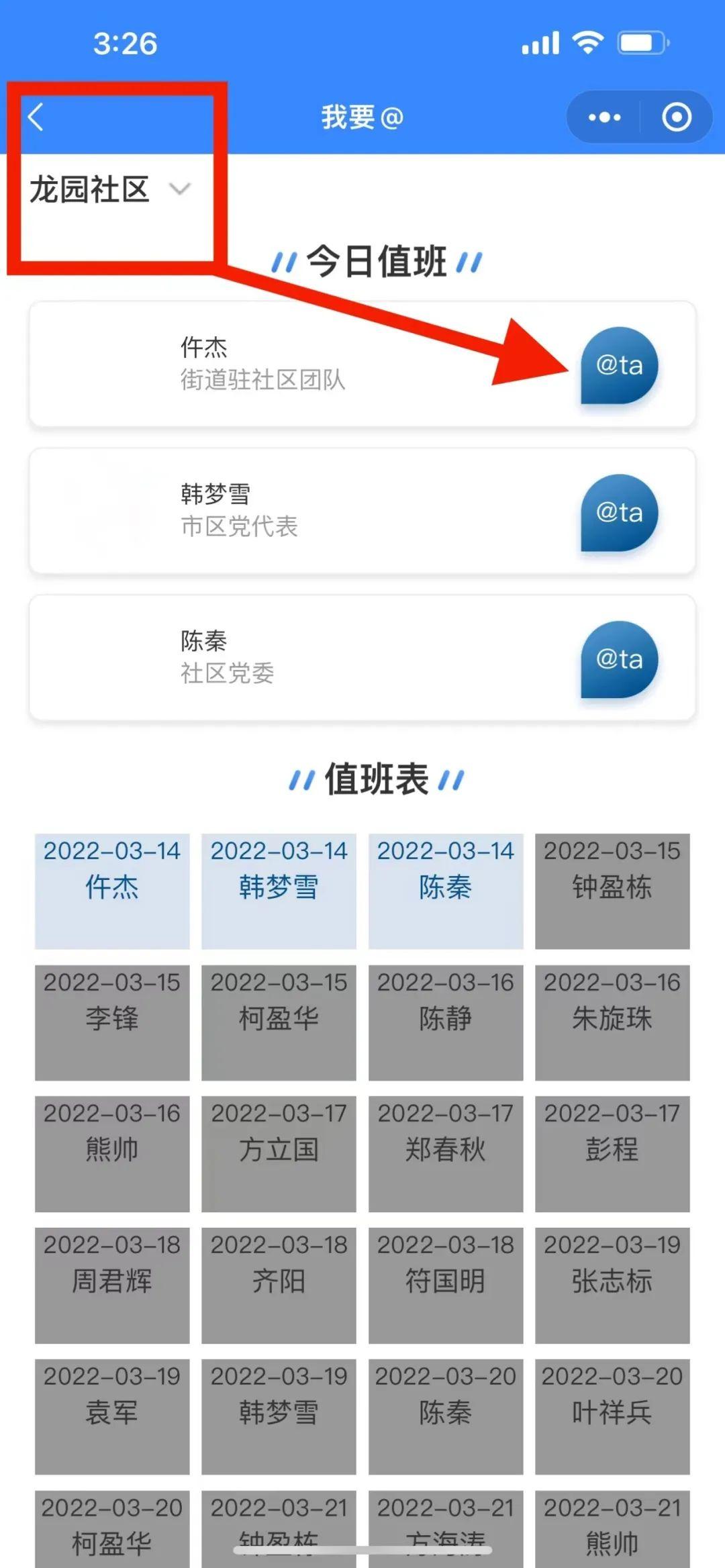Tap @ta next to 韩梦雪
Viewport: 725px width, 1568px height.
(x=619, y=513)
